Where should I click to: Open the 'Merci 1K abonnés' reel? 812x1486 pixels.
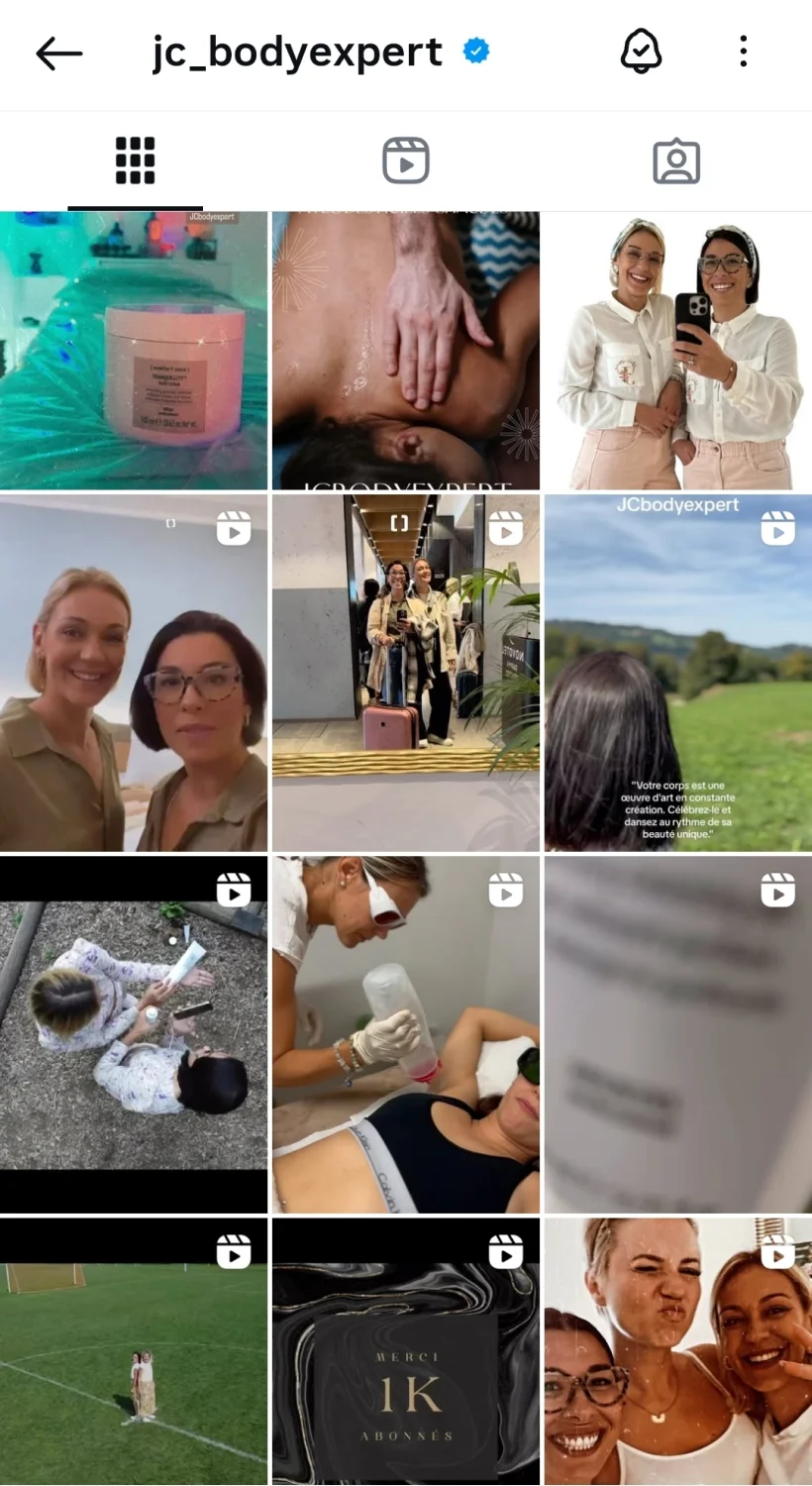point(406,1352)
